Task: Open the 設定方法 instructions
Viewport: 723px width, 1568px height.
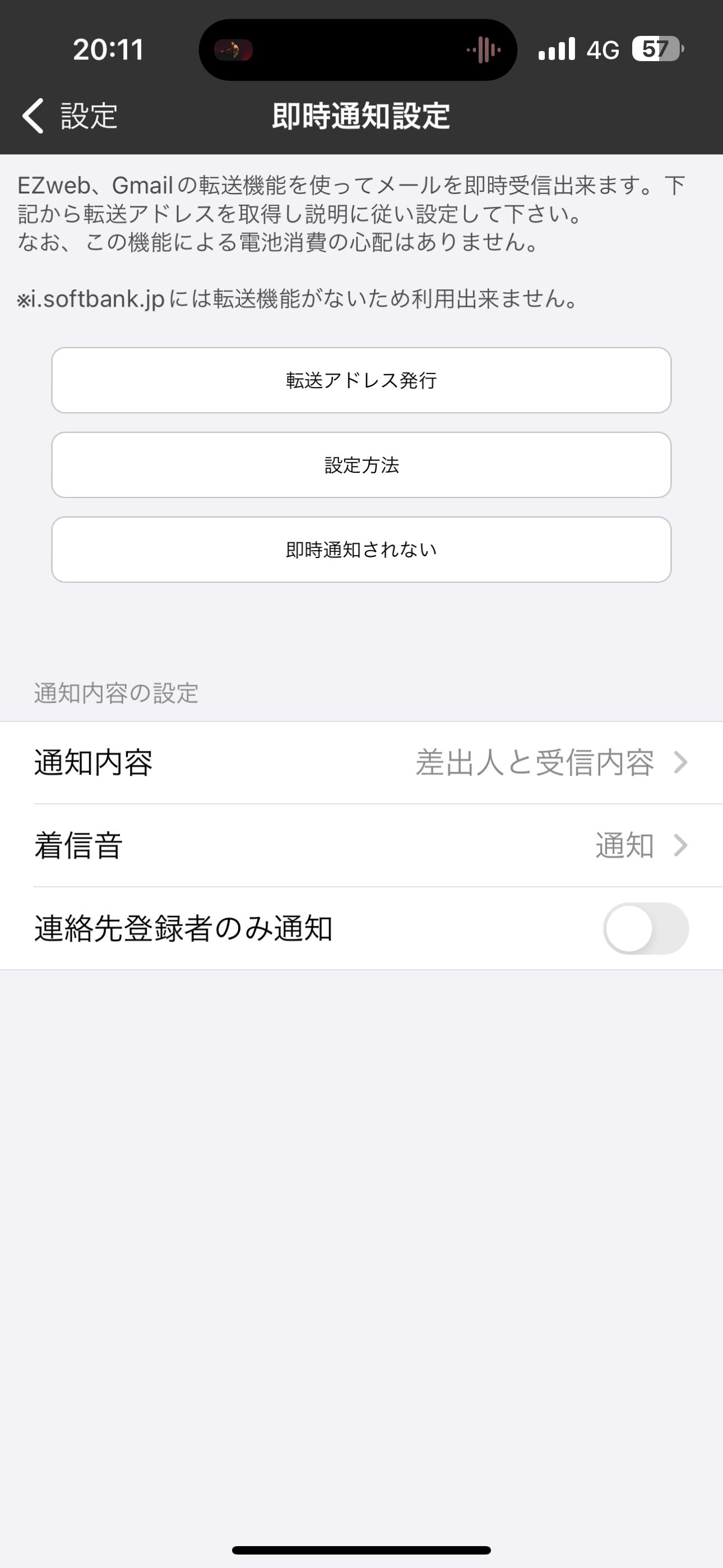Action: (x=361, y=465)
